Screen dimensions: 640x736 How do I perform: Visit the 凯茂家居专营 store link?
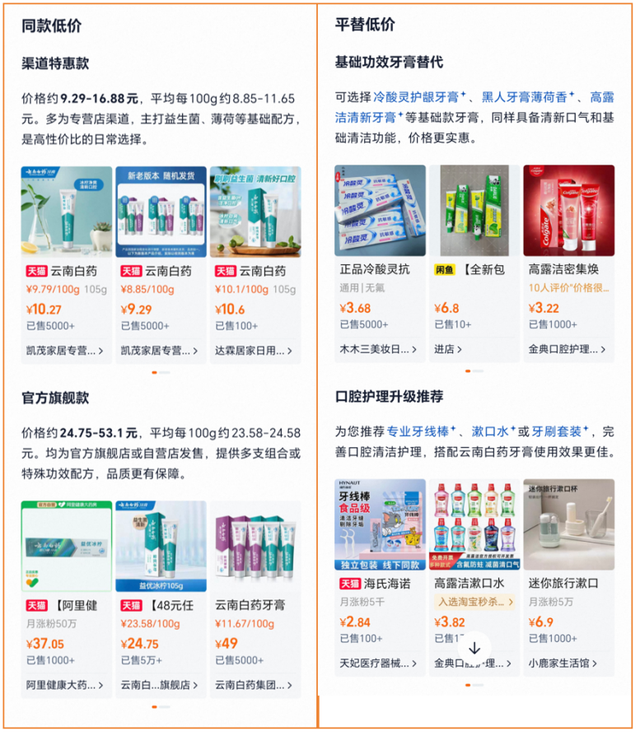64,350
